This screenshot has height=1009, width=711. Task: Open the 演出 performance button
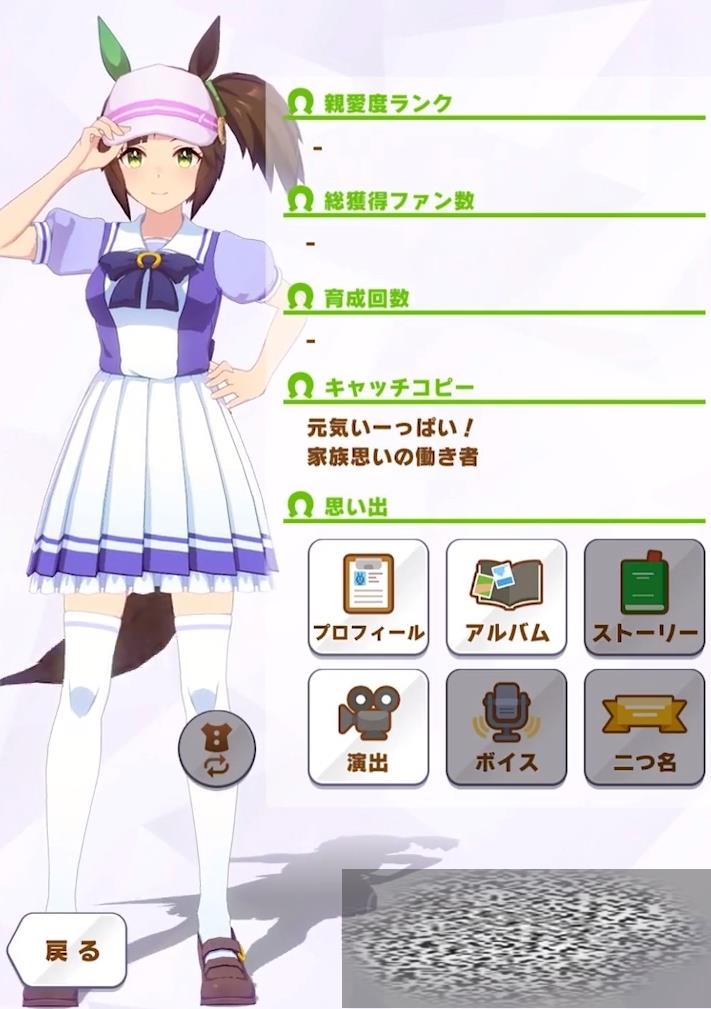coord(368,727)
